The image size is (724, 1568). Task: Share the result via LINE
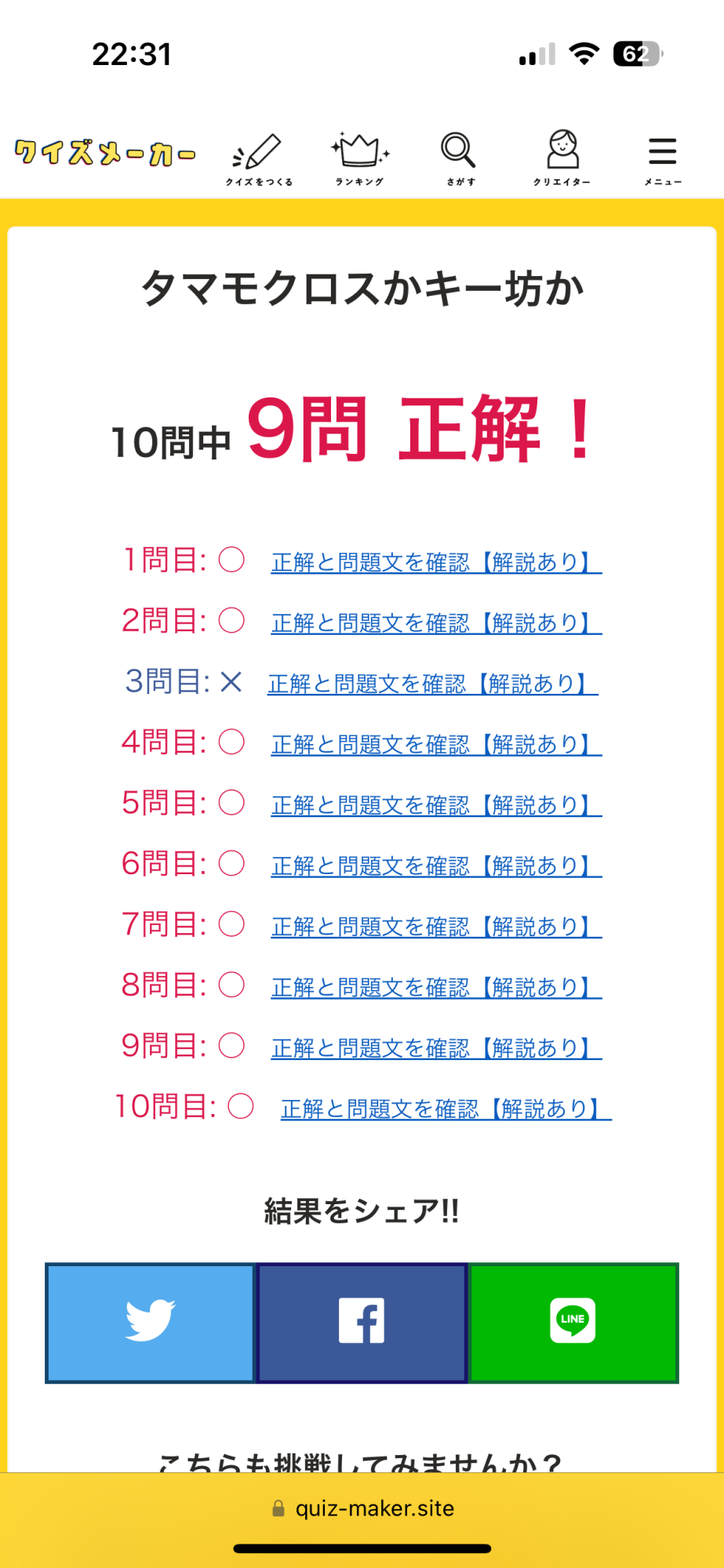[x=573, y=1323]
